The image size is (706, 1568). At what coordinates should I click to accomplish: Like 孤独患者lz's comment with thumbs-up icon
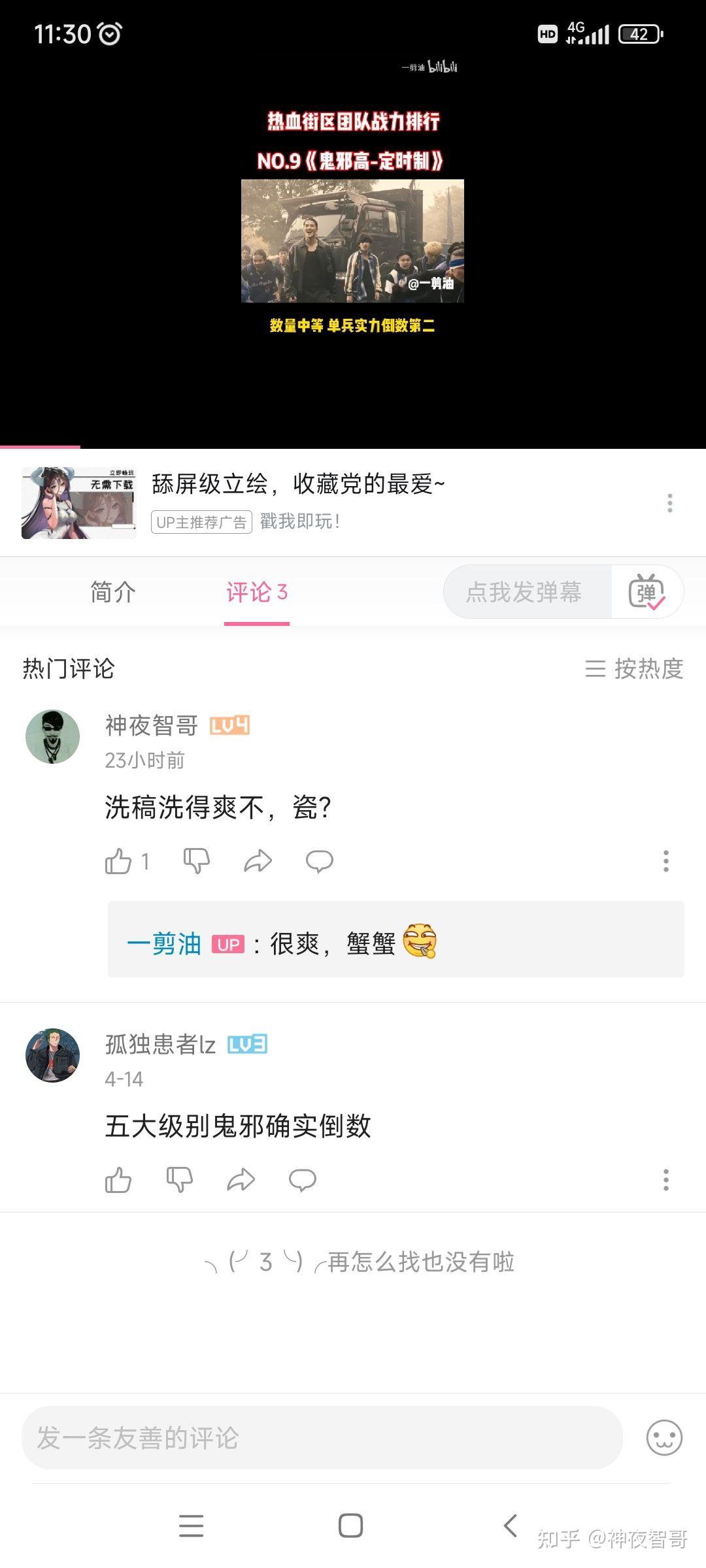(120, 1181)
